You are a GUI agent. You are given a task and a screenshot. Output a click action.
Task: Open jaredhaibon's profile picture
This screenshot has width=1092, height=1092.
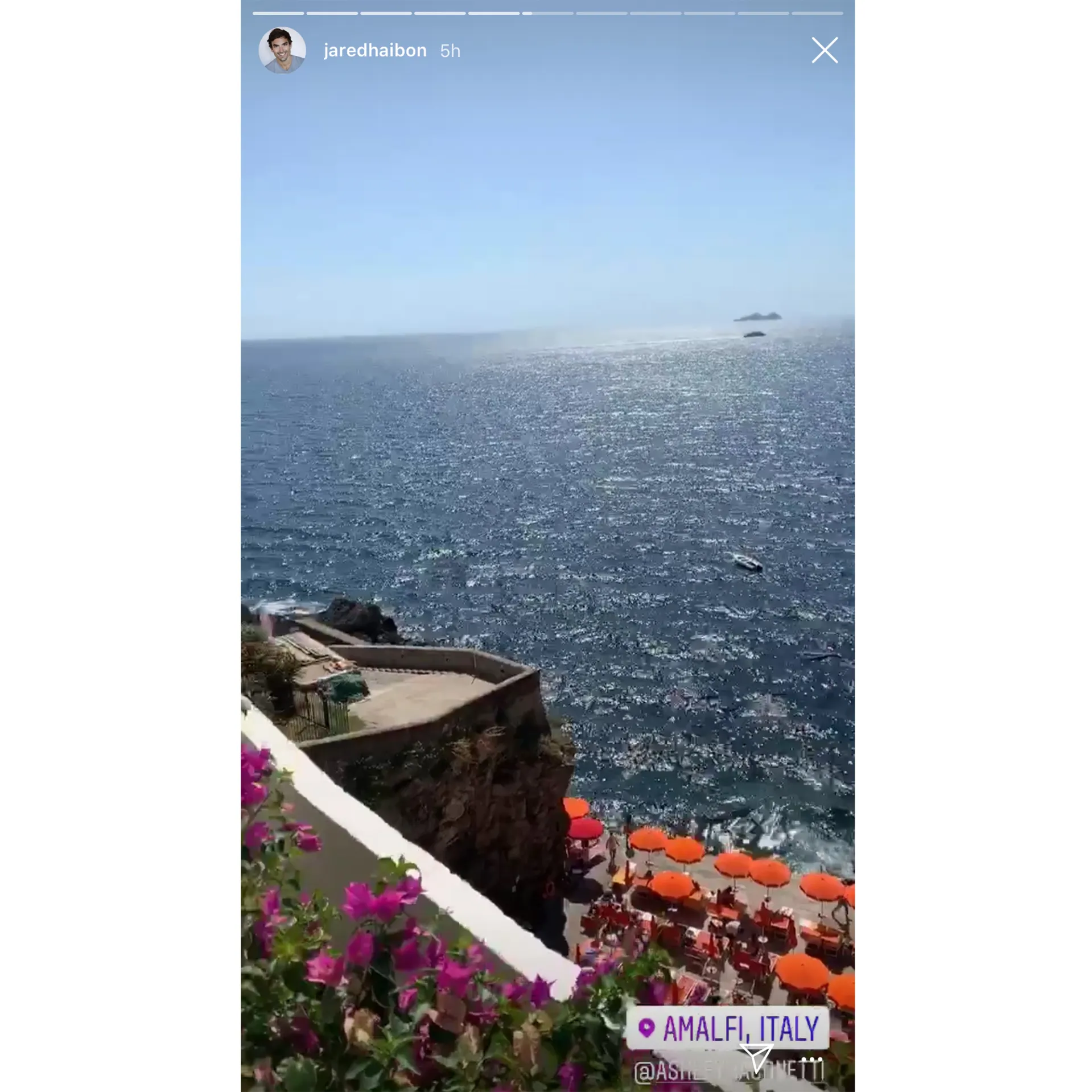click(282, 50)
